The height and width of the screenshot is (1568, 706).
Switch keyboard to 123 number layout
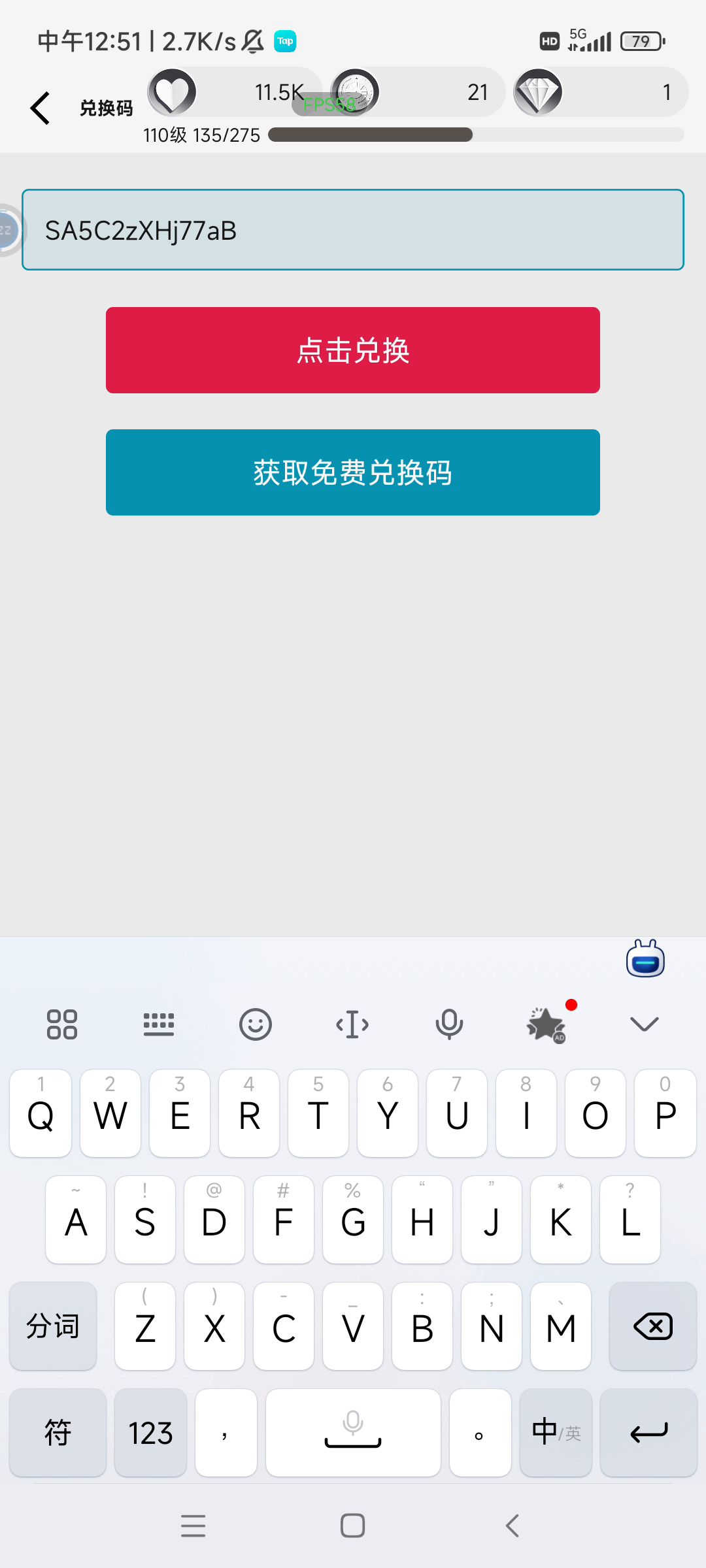point(150,1433)
